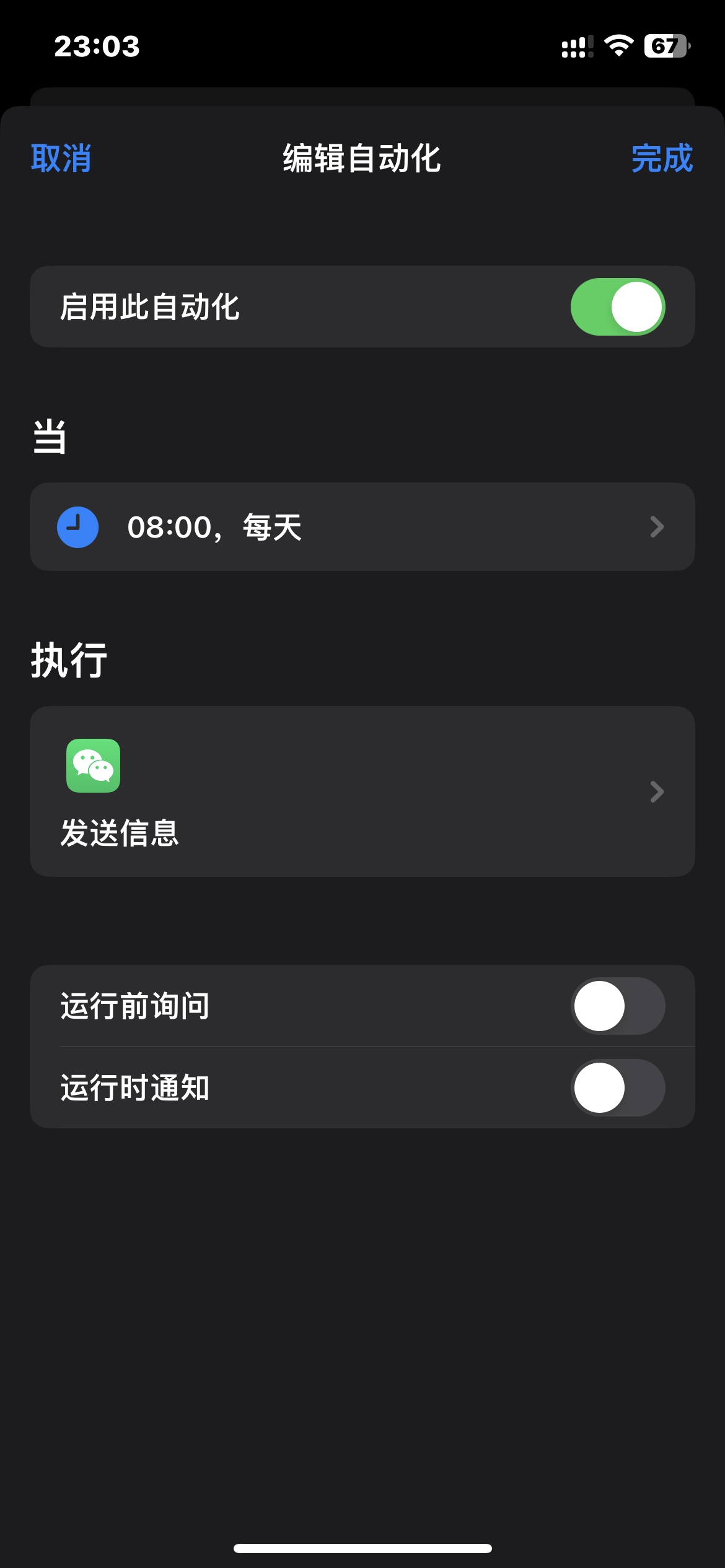Tap 取消 to cancel editing
725x1568 pixels.
pos(61,159)
